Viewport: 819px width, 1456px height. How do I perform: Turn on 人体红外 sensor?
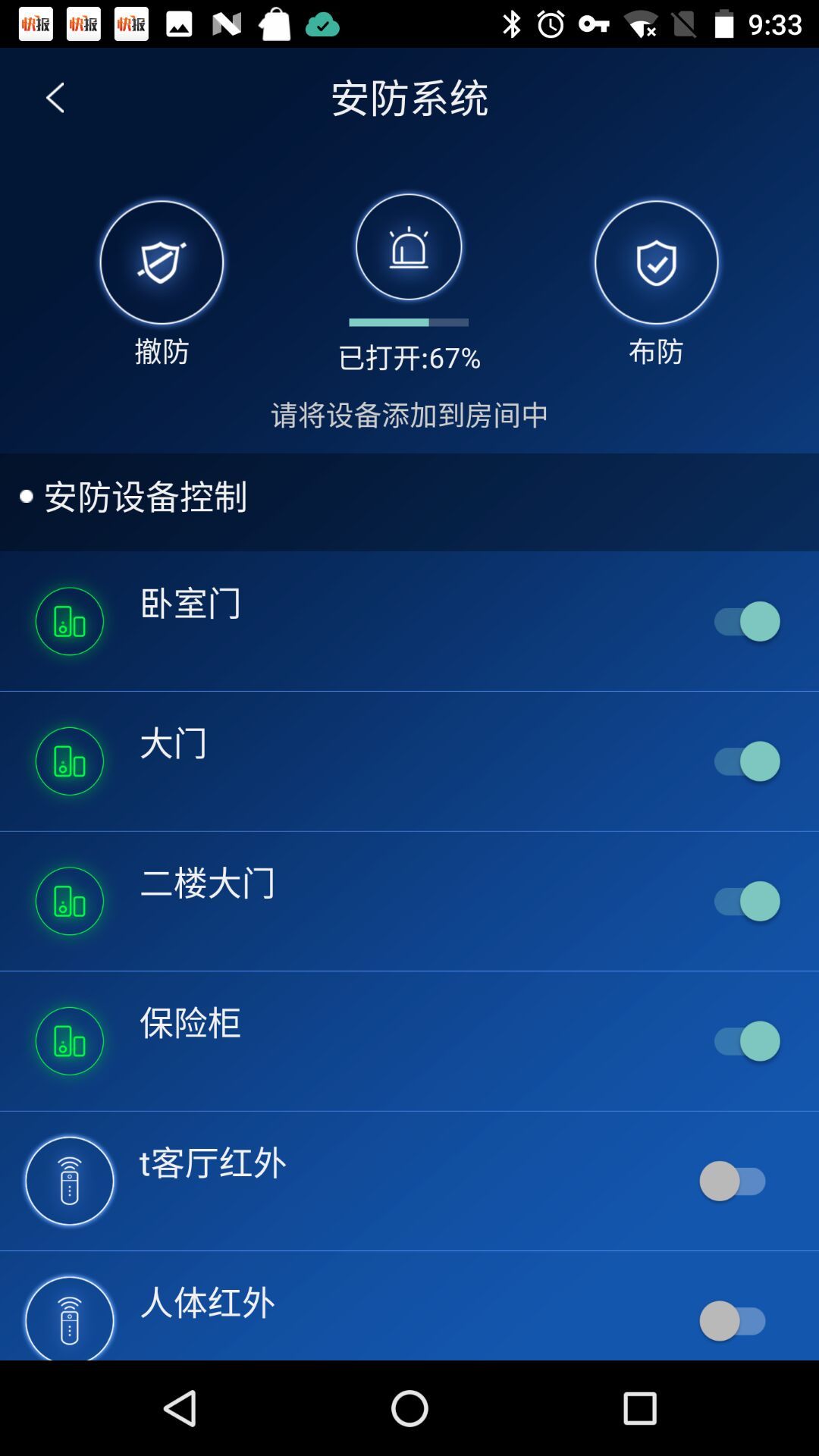pyautogui.click(x=733, y=1320)
